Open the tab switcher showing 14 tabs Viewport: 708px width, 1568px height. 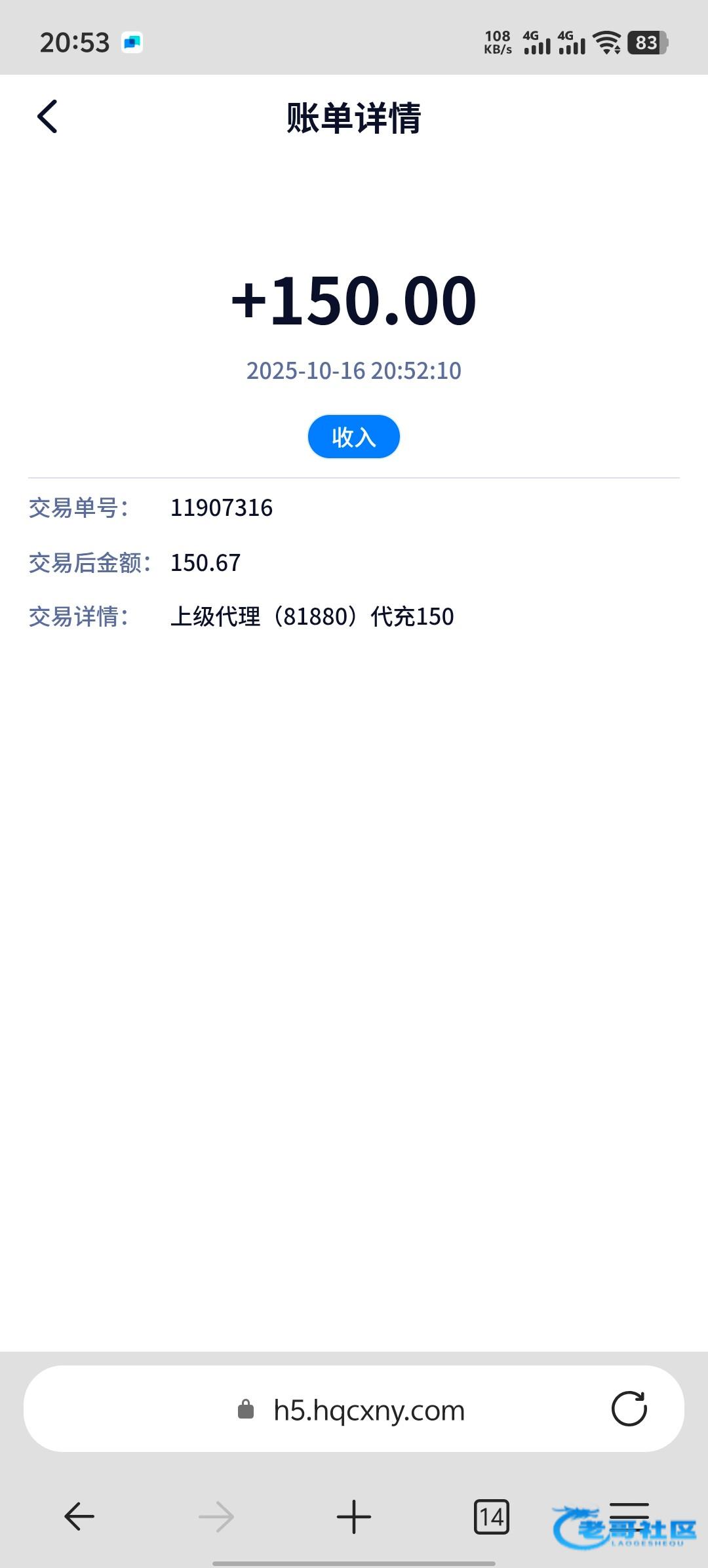491,1516
